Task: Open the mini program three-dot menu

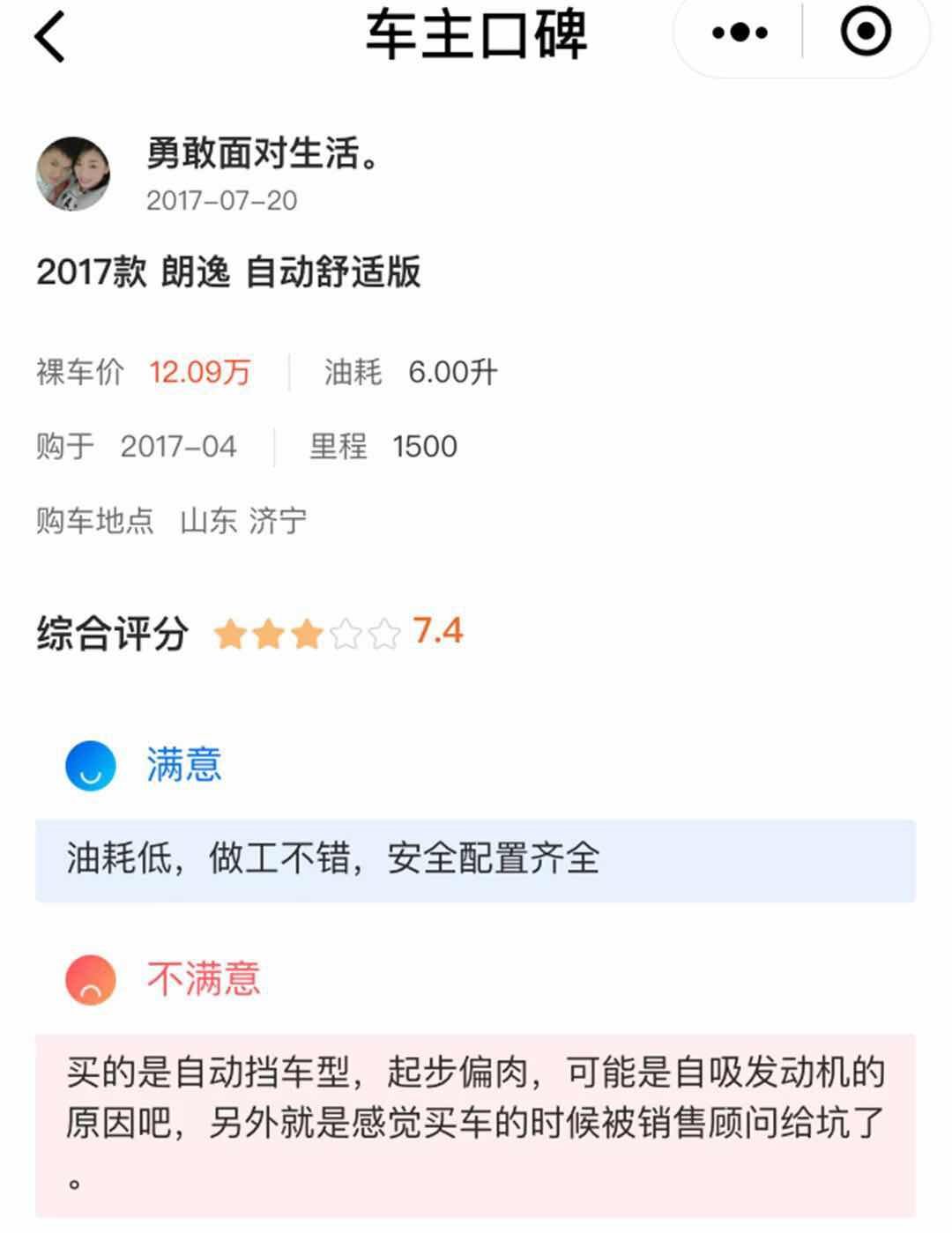Action: pos(740,33)
